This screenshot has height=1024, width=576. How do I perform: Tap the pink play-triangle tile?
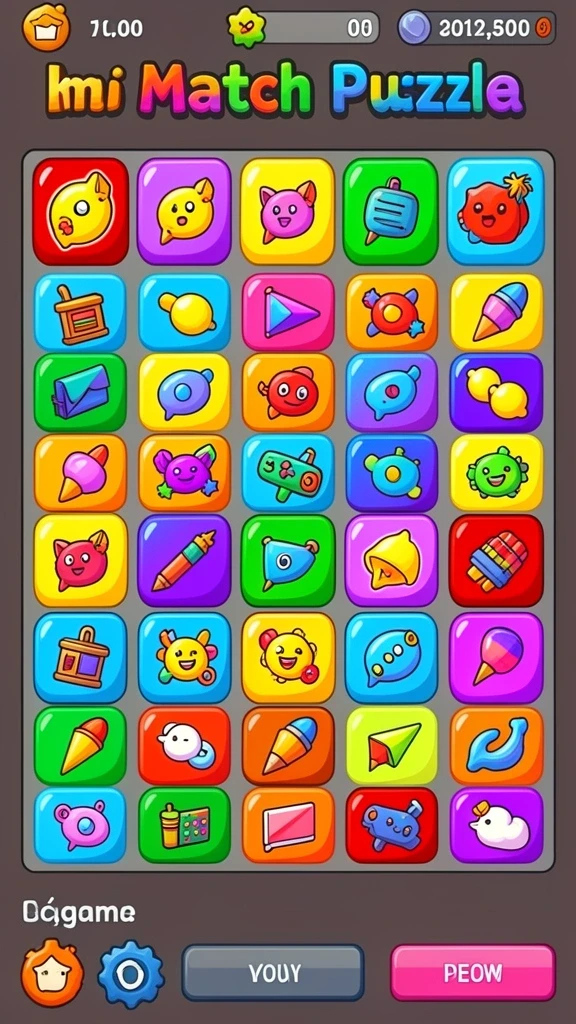coord(288,312)
